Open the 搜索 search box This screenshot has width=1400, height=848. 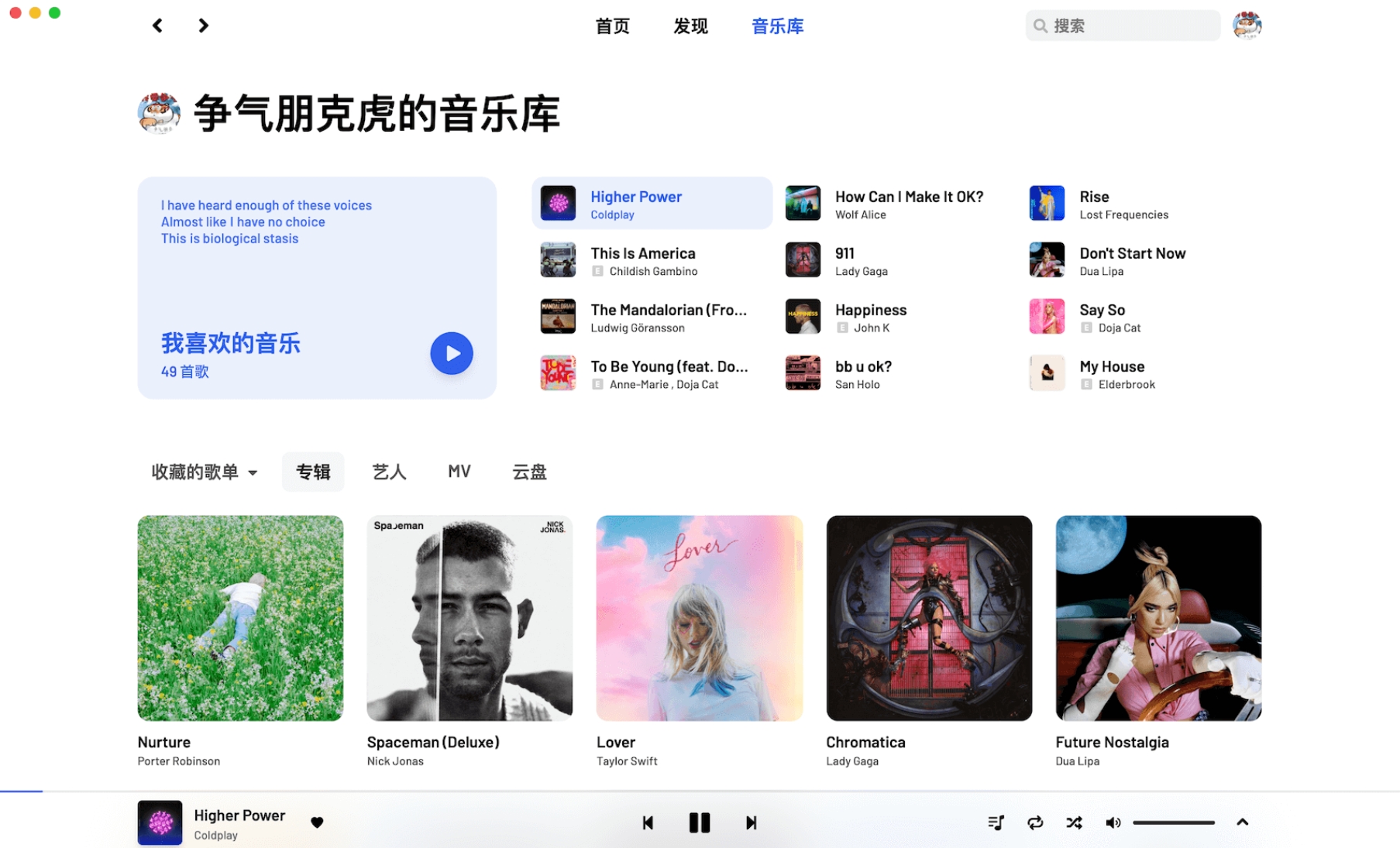tap(1122, 26)
